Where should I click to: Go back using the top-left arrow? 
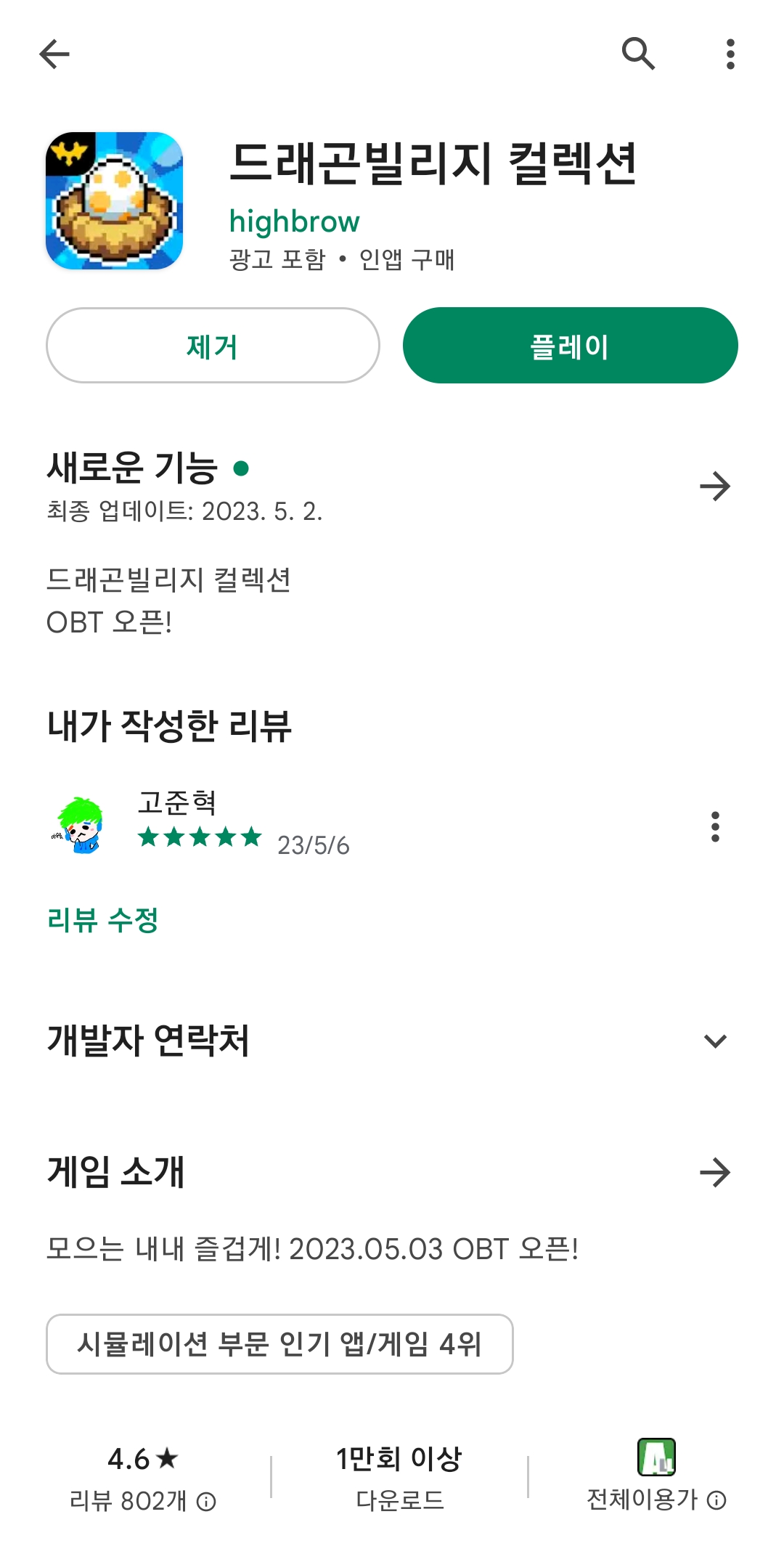54,54
